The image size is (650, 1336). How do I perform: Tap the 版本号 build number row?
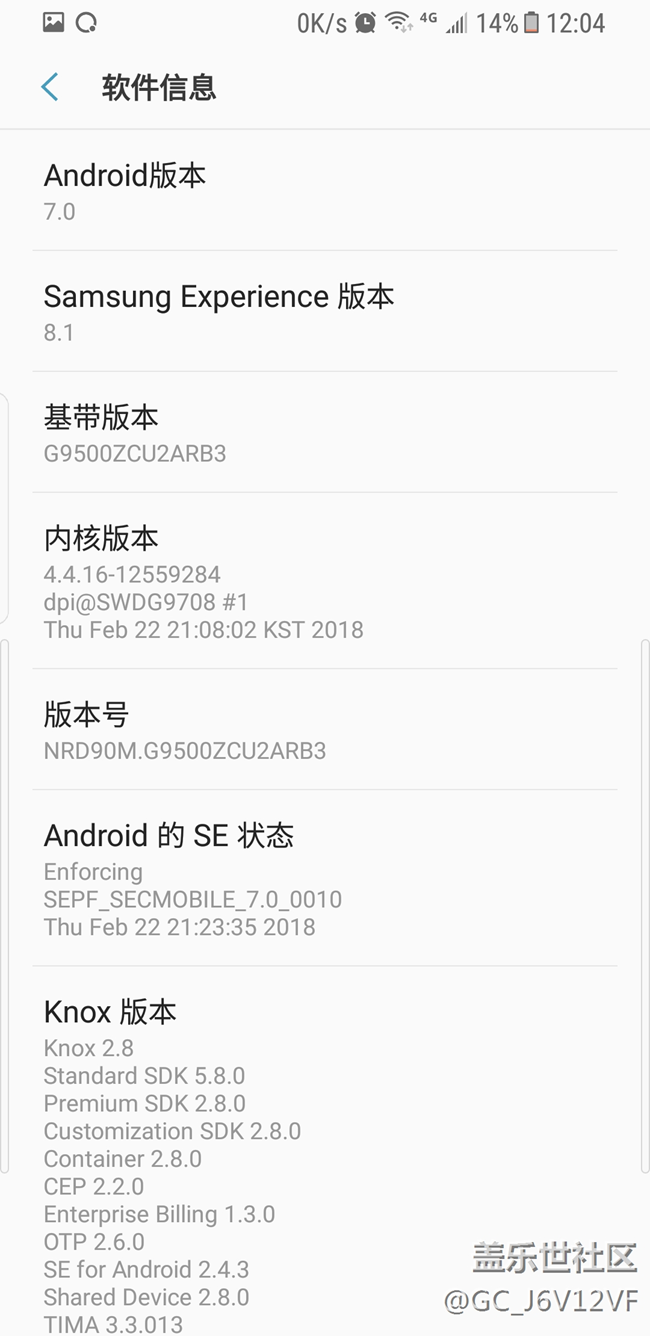325,729
